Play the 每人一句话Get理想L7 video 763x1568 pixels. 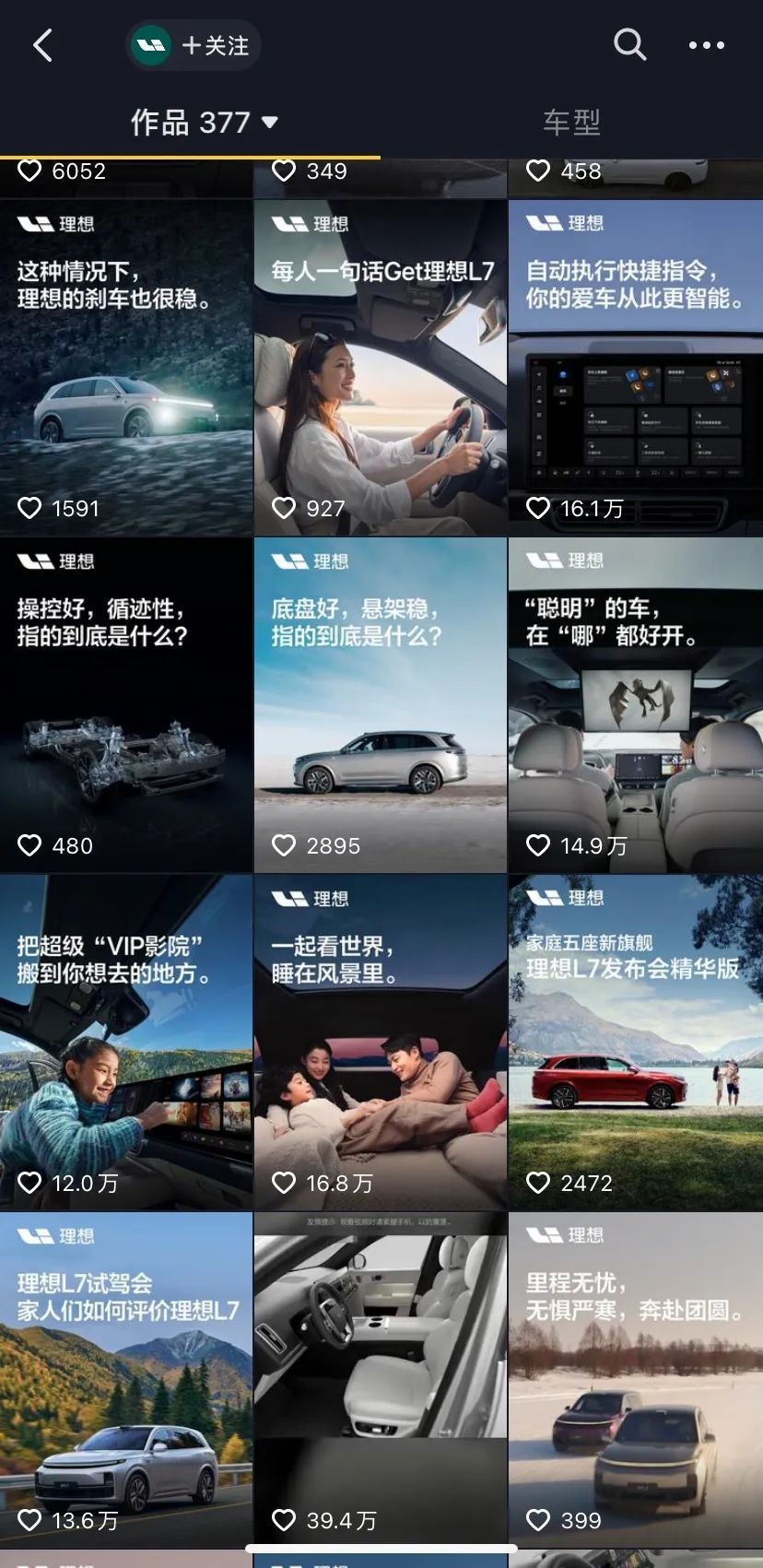(381, 368)
